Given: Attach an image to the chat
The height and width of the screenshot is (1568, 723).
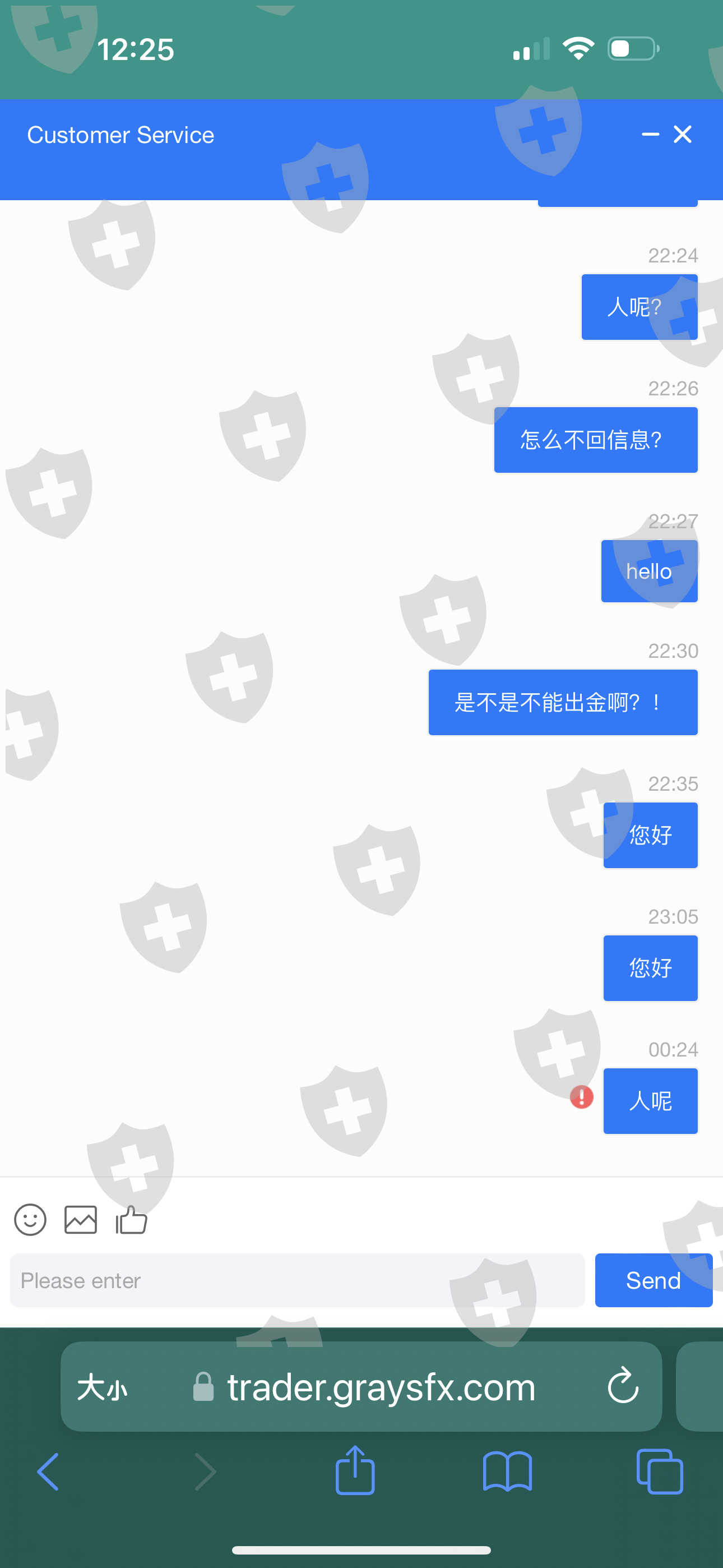Looking at the screenshot, I should pyautogui.click(x=80, y=1220).
